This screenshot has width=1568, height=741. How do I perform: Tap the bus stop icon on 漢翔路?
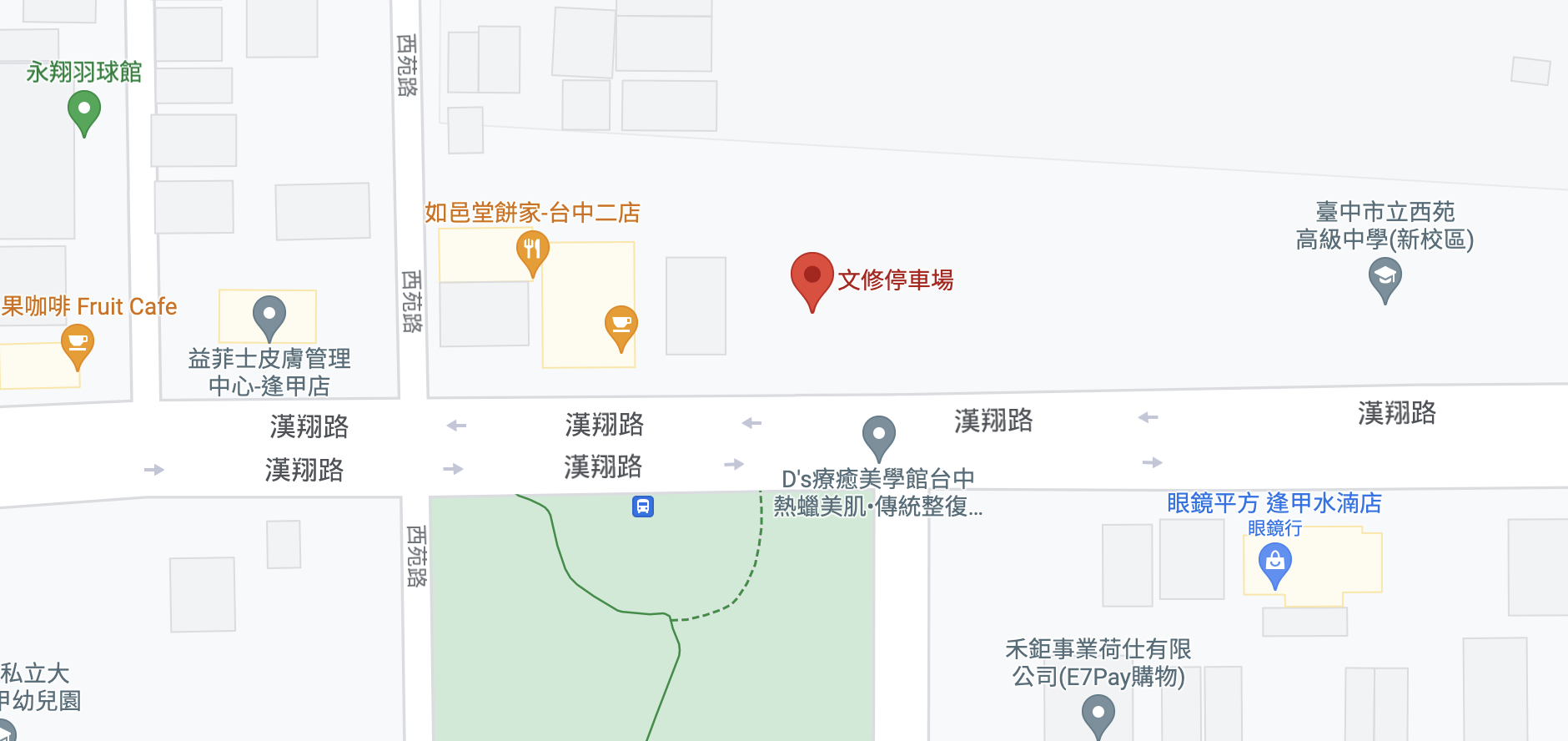pos(642,507)
